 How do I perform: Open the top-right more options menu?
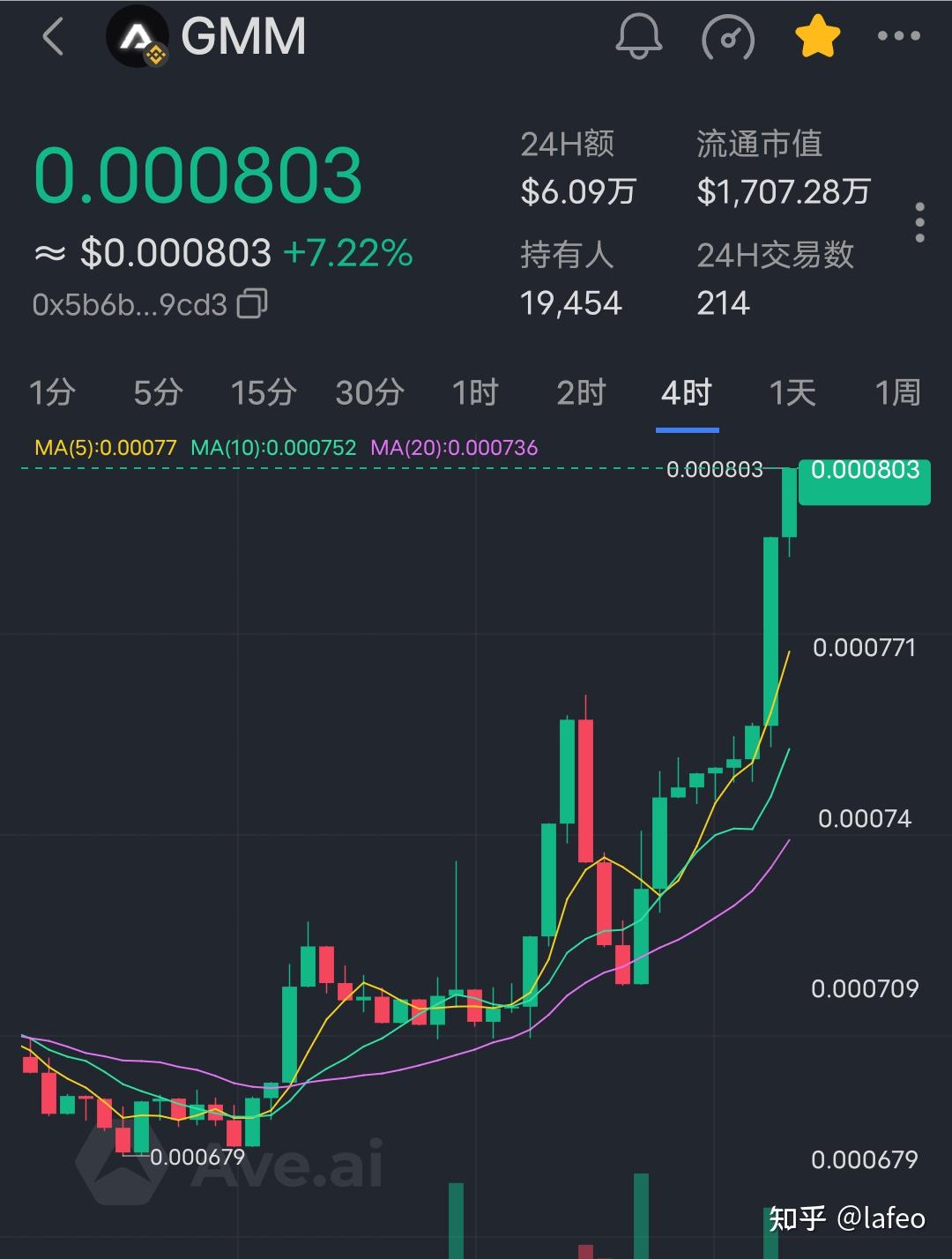coord(901,37)
